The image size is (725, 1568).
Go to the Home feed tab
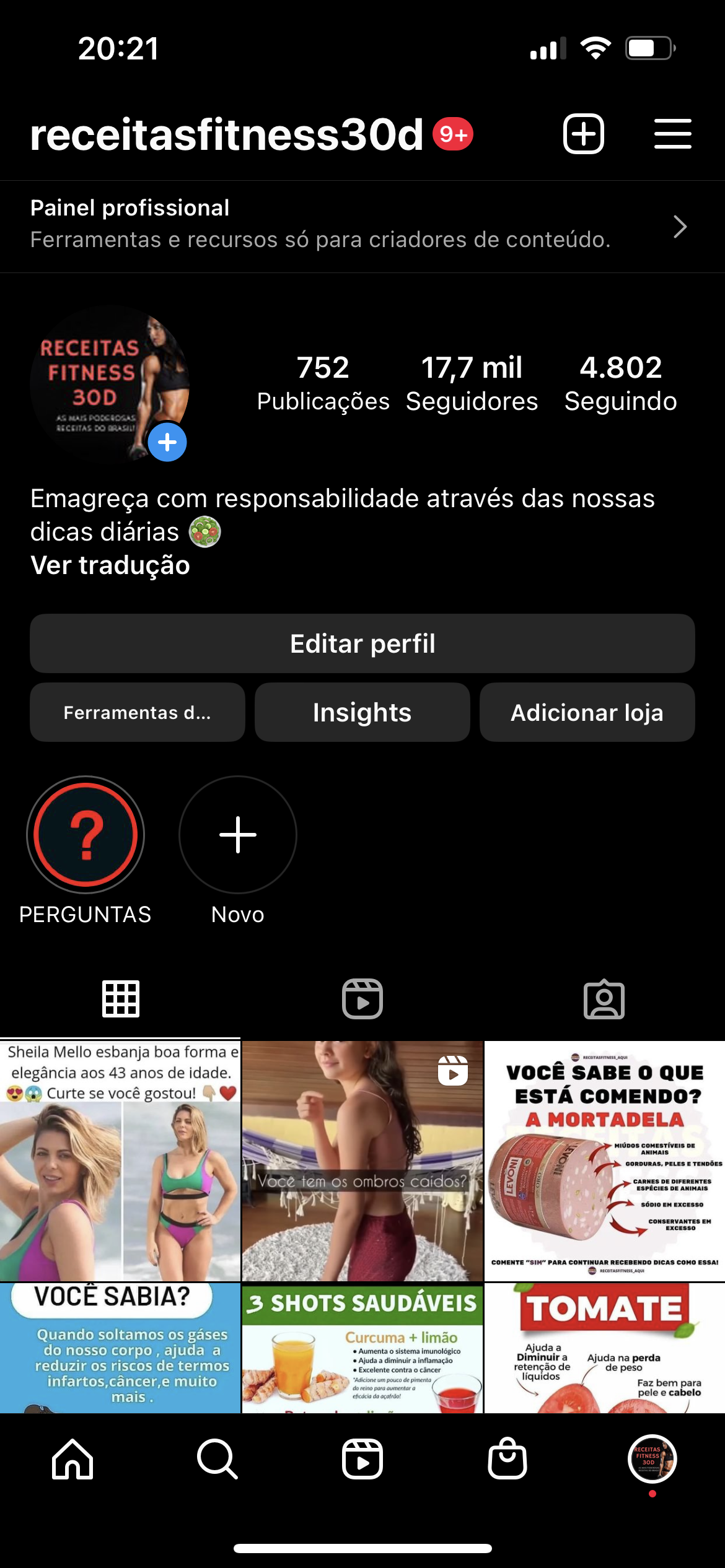pos(72,1459)
